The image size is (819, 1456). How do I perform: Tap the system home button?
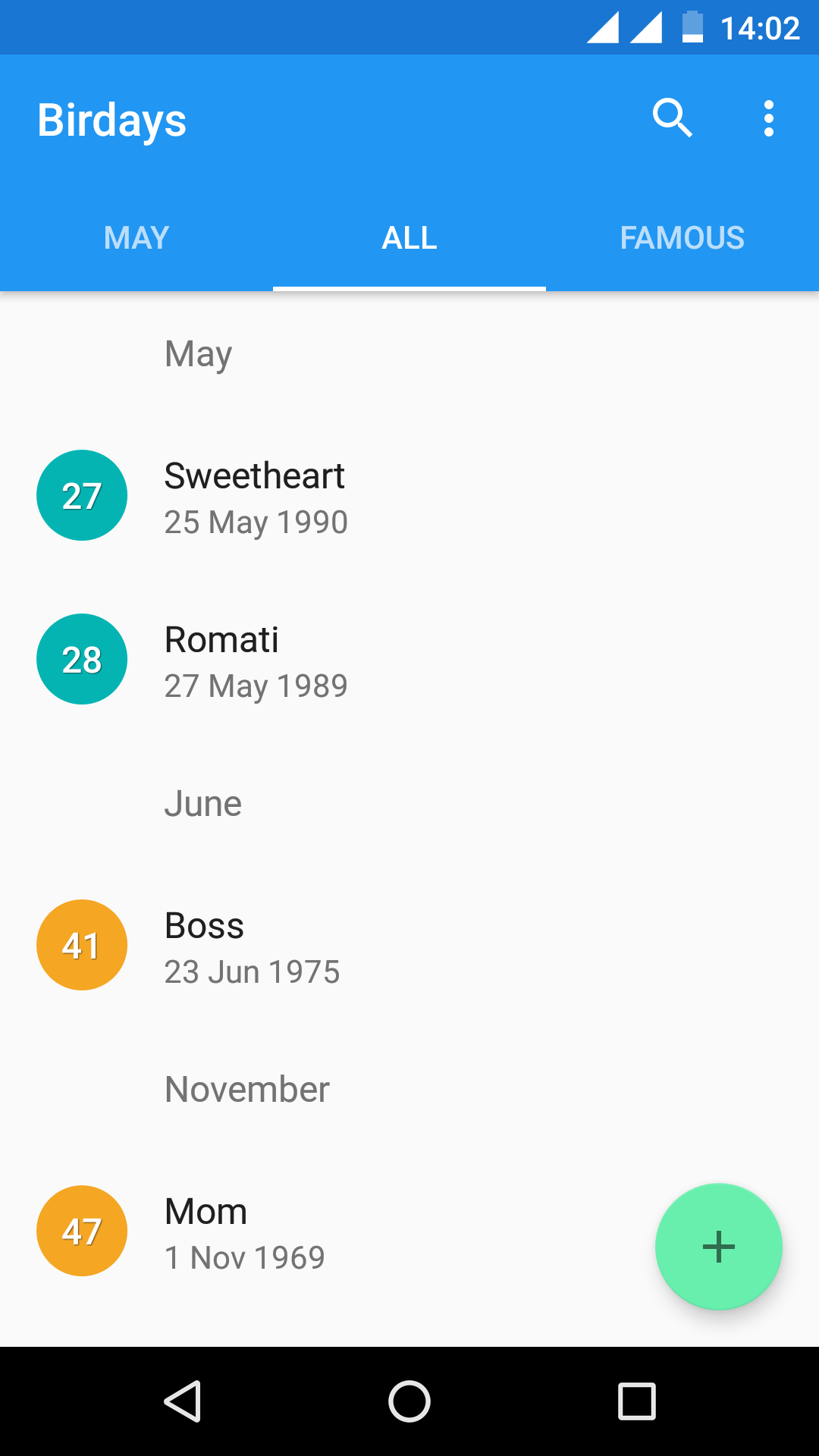coord(409,1401)
